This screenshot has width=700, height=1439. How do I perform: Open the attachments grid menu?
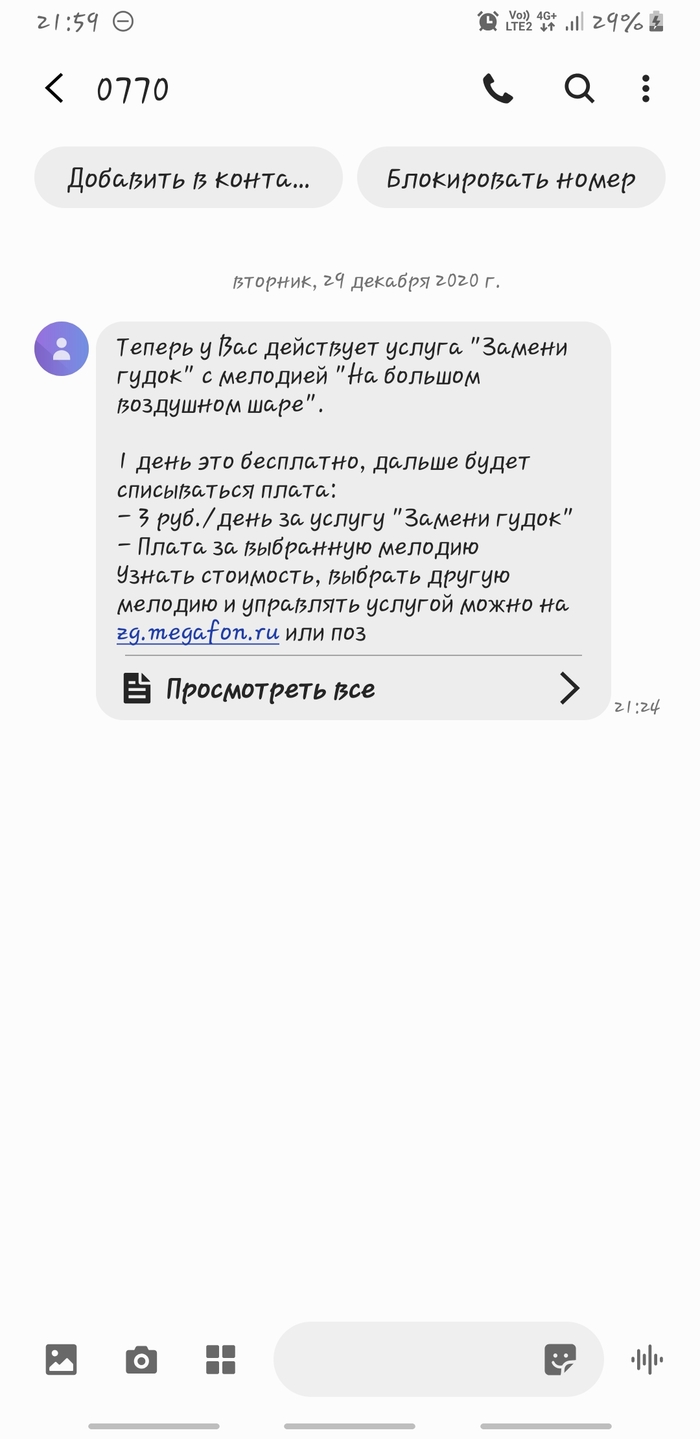coord(220,1359)
